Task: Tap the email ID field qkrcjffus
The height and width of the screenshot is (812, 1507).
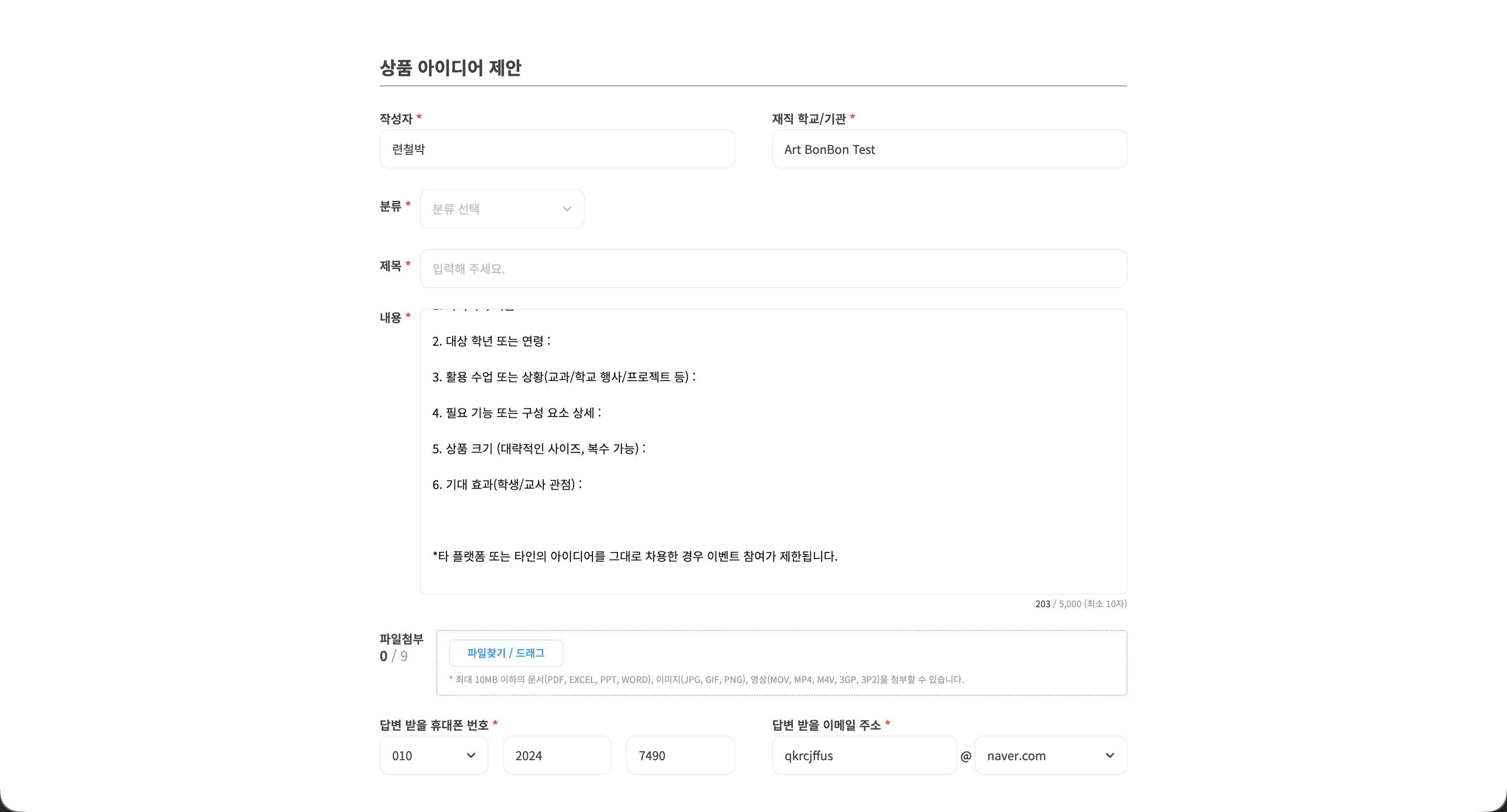Action: (x=864, y=755)
